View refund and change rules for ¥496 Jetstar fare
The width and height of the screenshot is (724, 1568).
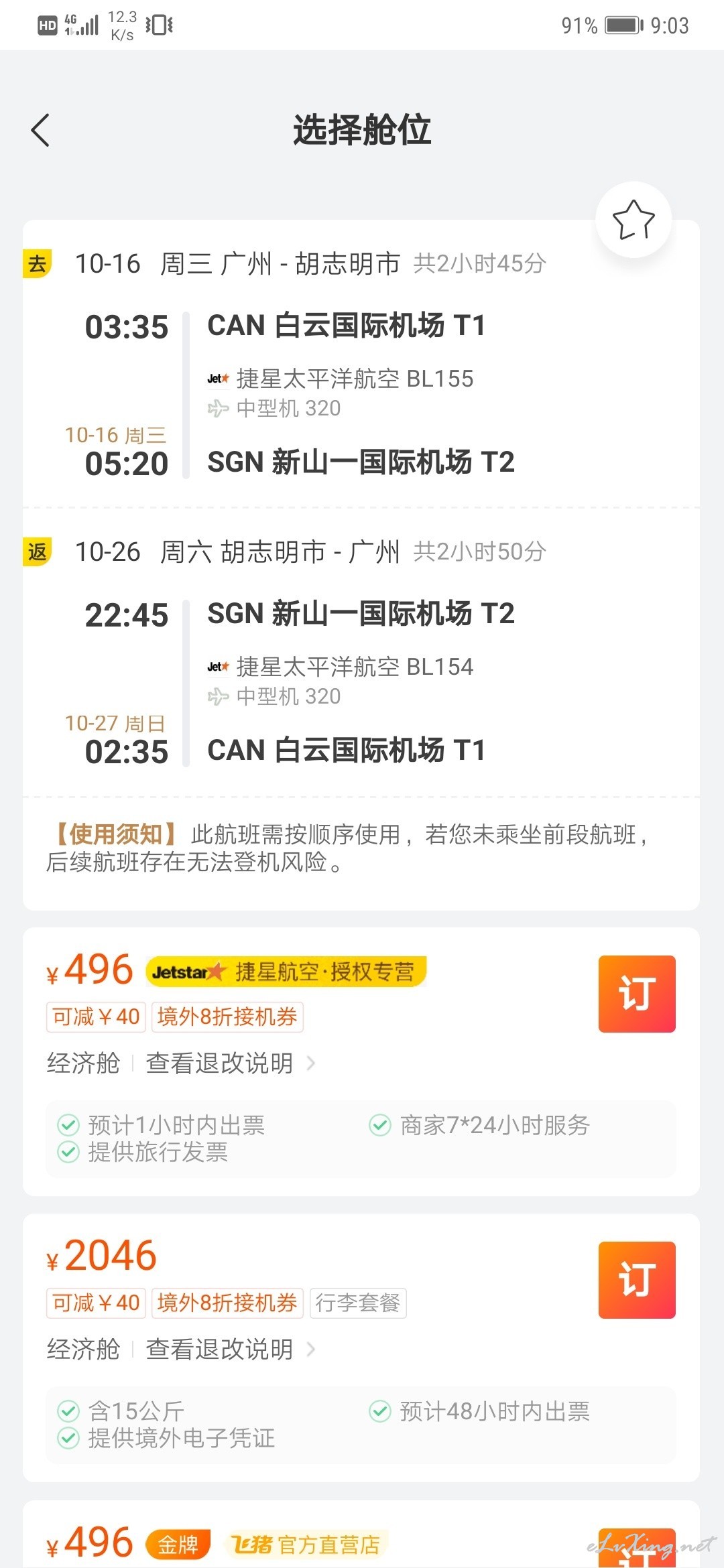click(x=231, y=1063)
